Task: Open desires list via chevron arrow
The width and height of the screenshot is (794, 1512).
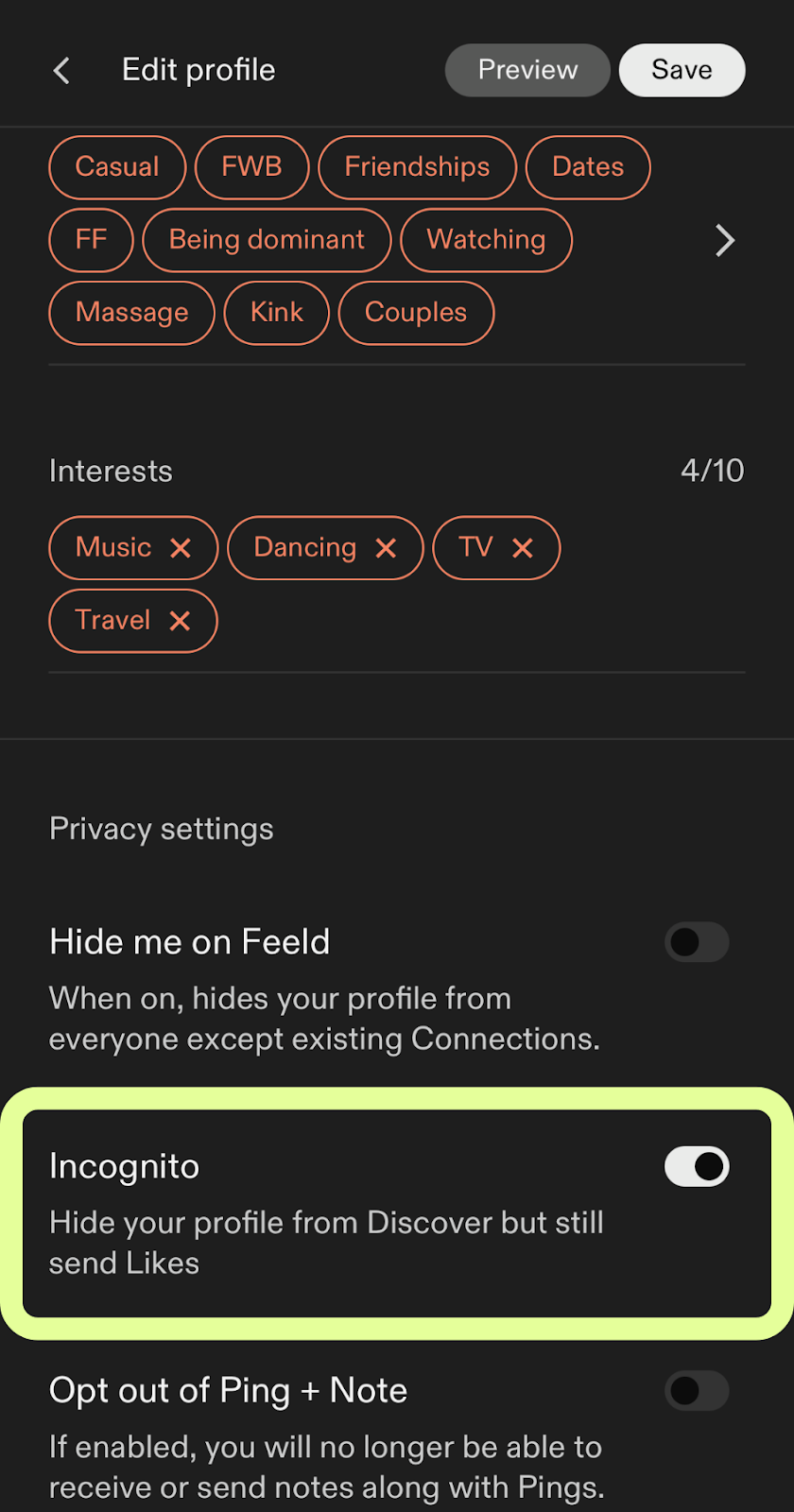Action: pyautogui.click(x=725, y=240)
